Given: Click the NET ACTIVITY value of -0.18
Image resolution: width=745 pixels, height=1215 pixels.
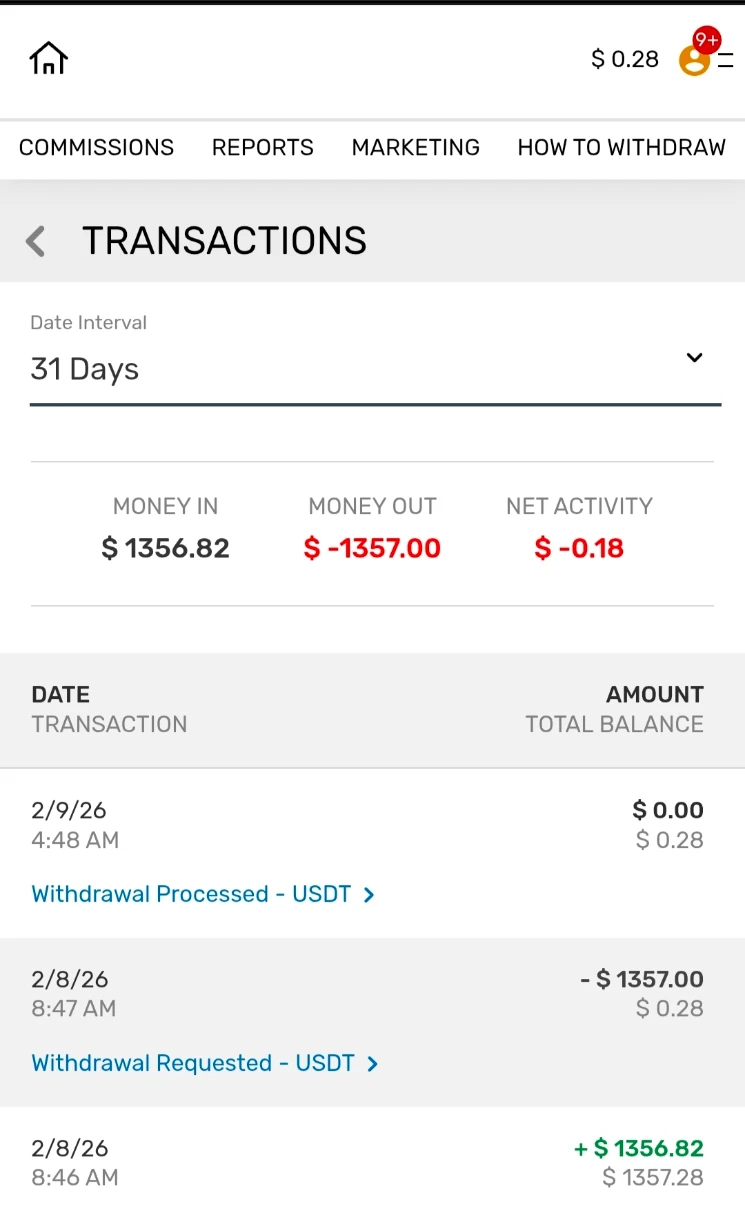Looking at the screenshot, I should [x=579, y=548].
